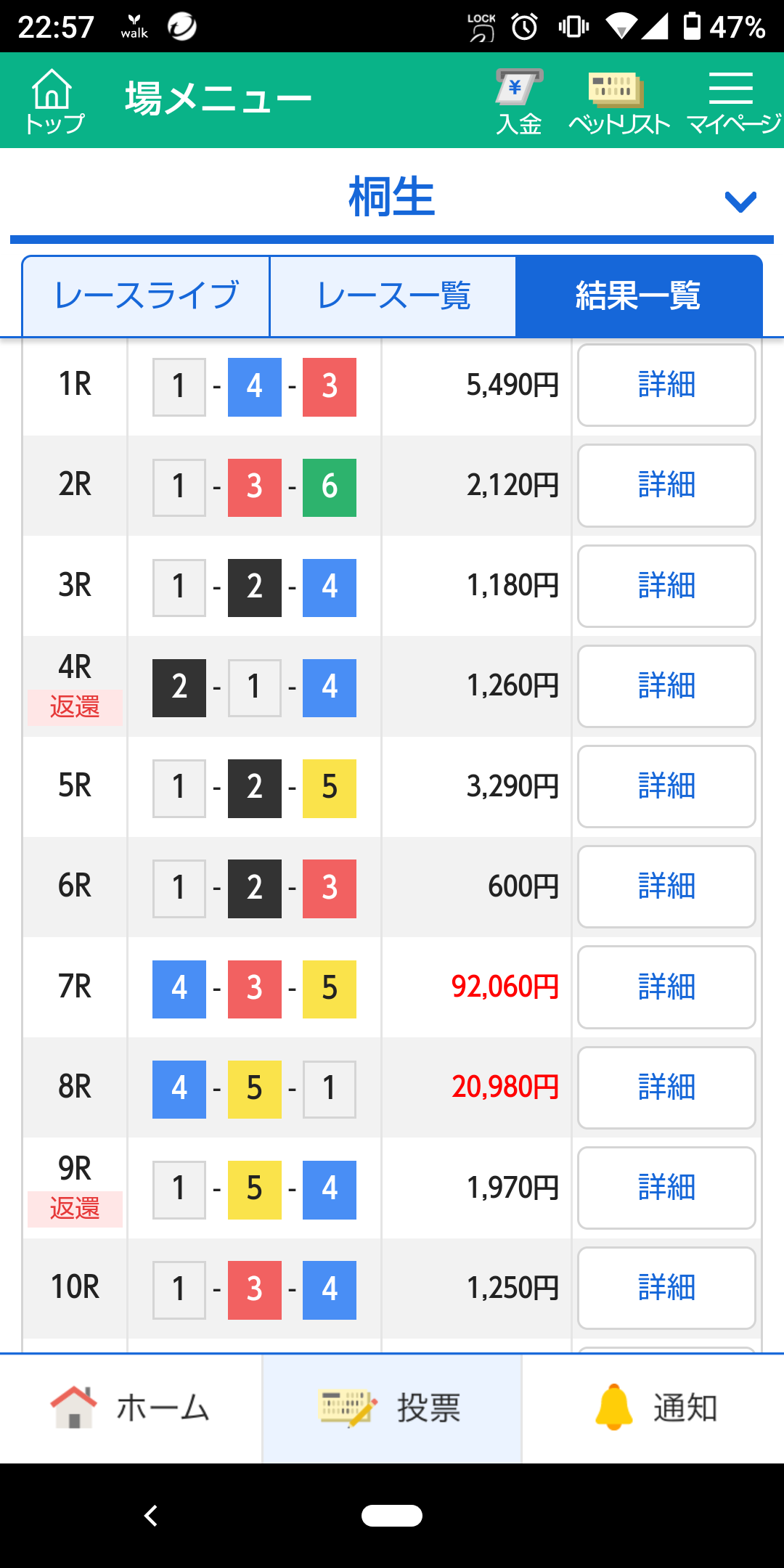The image size is (784, 1568).
Task: Show 詳細 for 5R
Action: (x=666, y=786)
